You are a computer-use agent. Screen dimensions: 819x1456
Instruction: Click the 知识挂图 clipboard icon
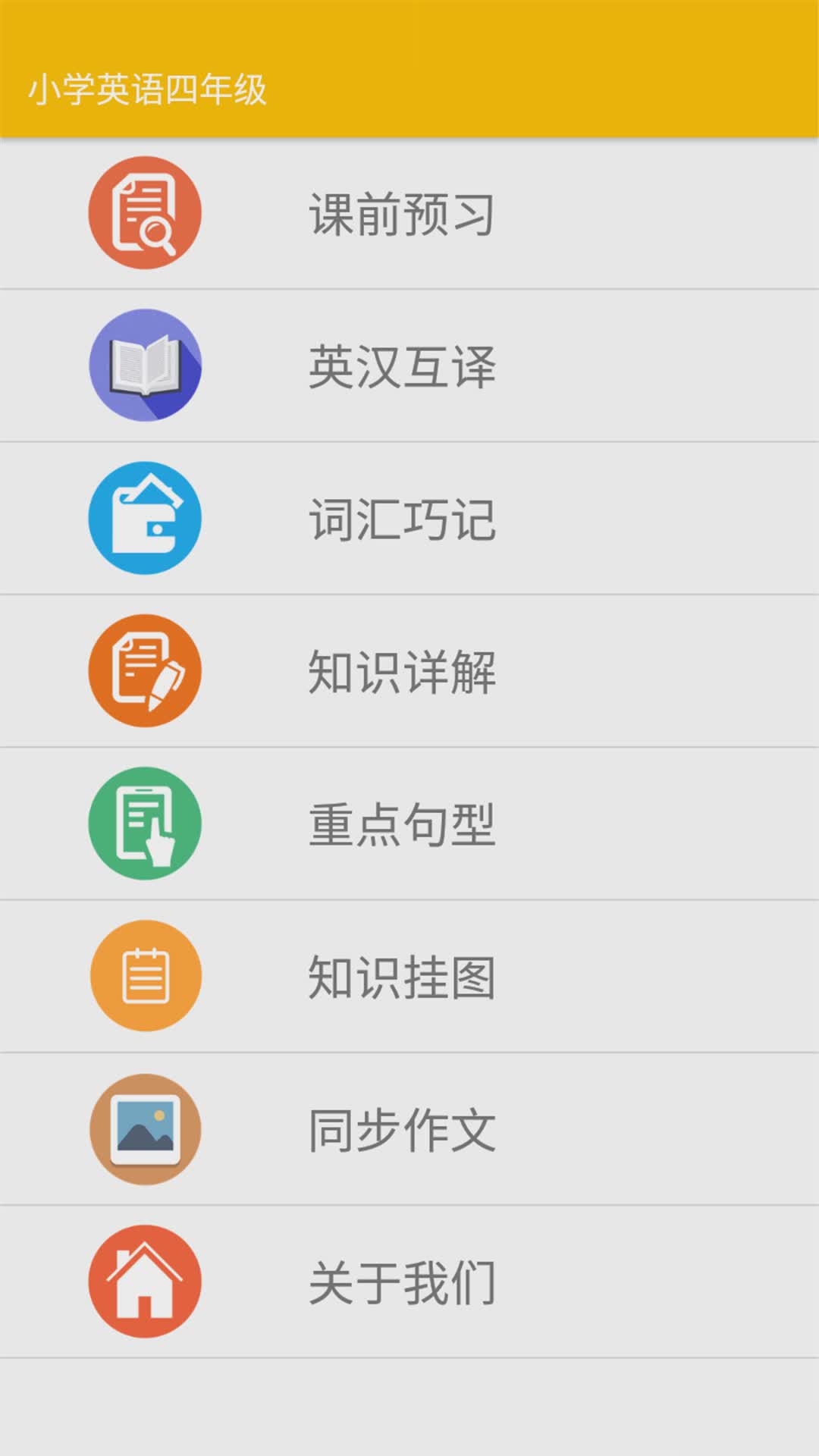pyautogui.click(x=145, y=977)
